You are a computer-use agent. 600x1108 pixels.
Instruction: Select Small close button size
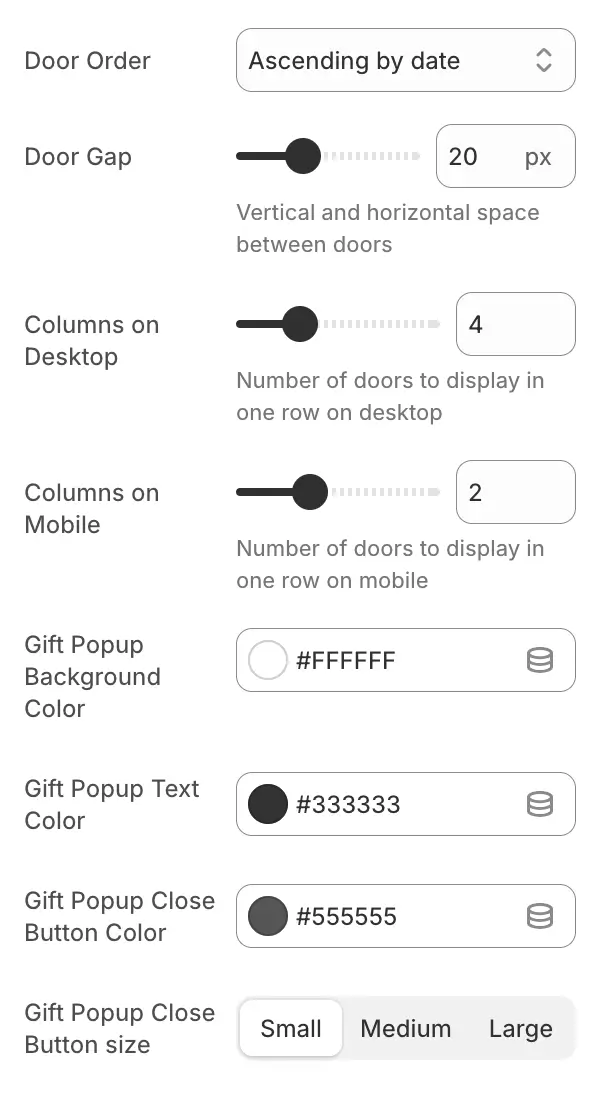coord(291,1029)
